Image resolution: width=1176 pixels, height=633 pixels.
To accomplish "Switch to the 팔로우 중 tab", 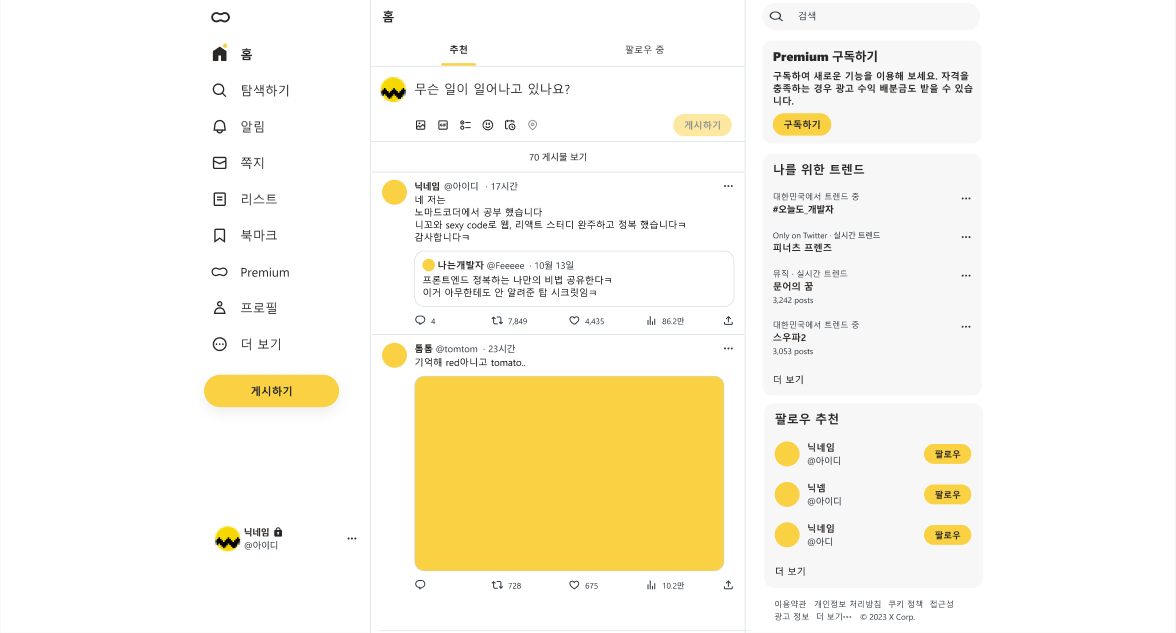I will point(644,49).
